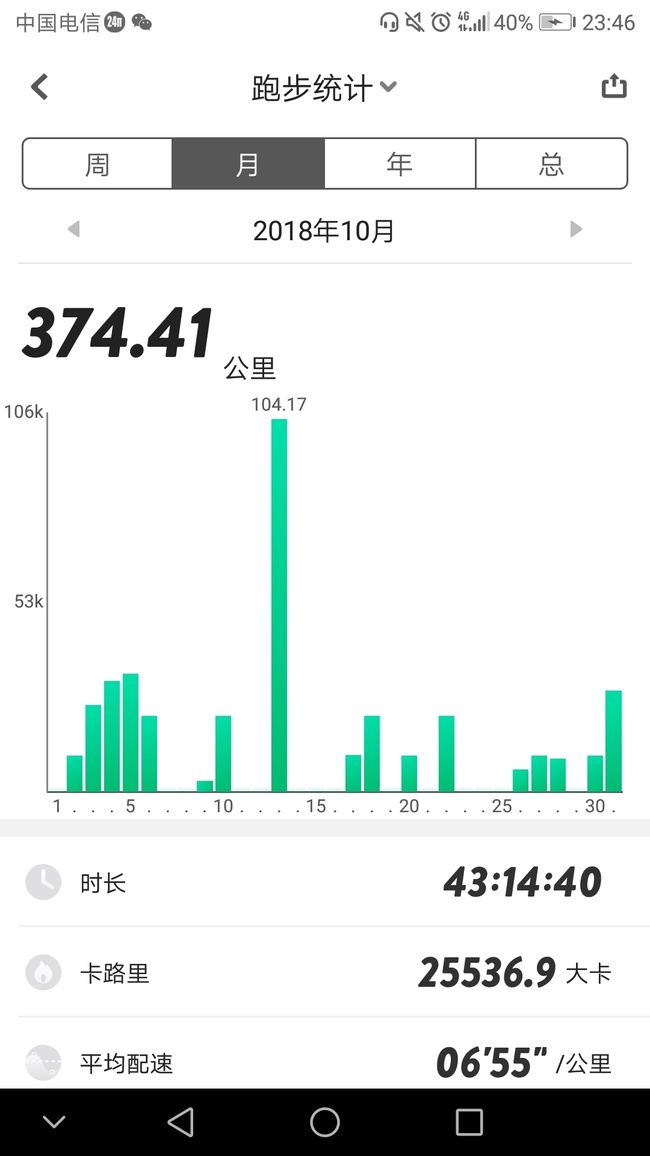Expand the 跑步统计 dropdown title

click(324, 88)
